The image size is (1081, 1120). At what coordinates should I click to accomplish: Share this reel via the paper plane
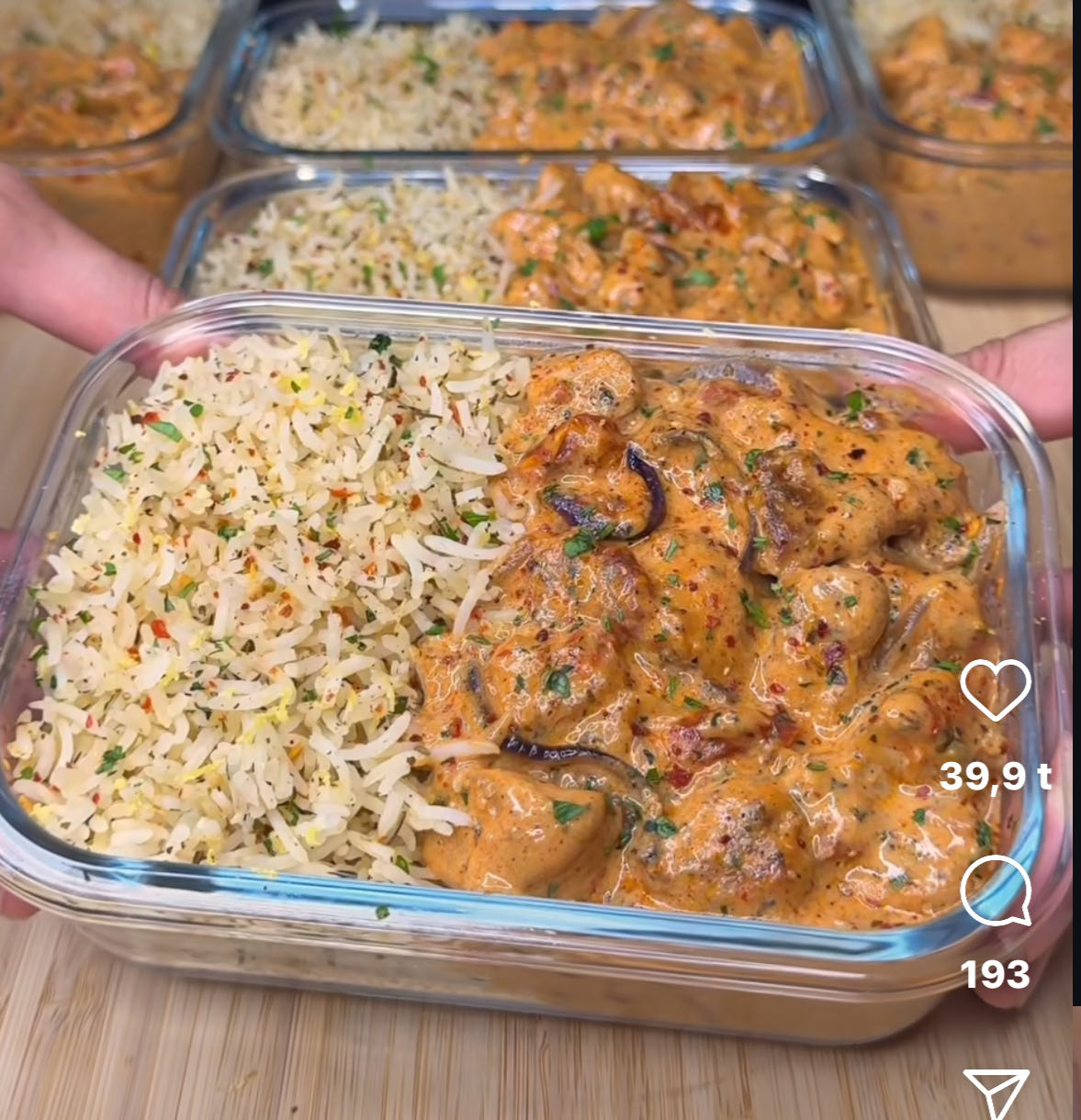pyautogui.click(x=996, y=1094)
